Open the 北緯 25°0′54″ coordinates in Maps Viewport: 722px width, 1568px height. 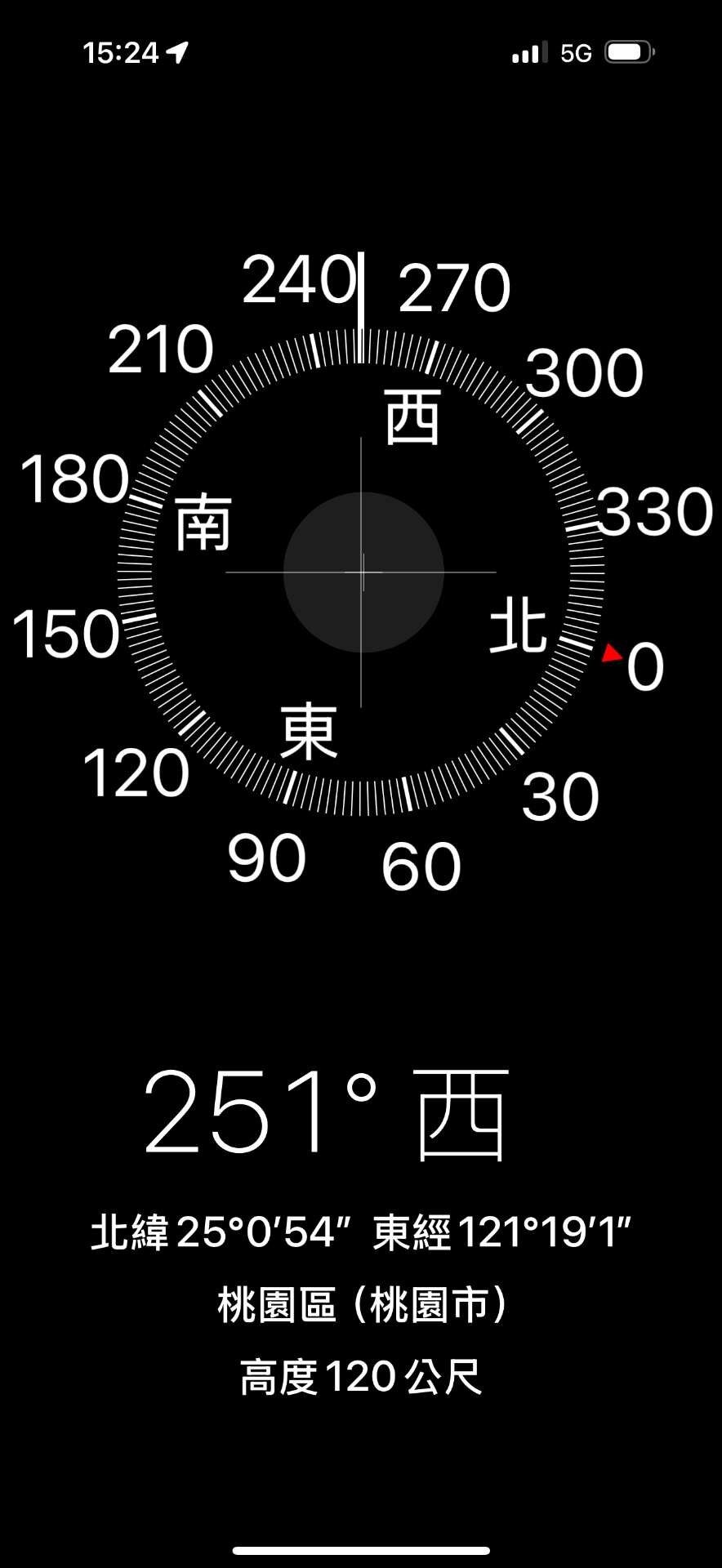point(361,1232)
